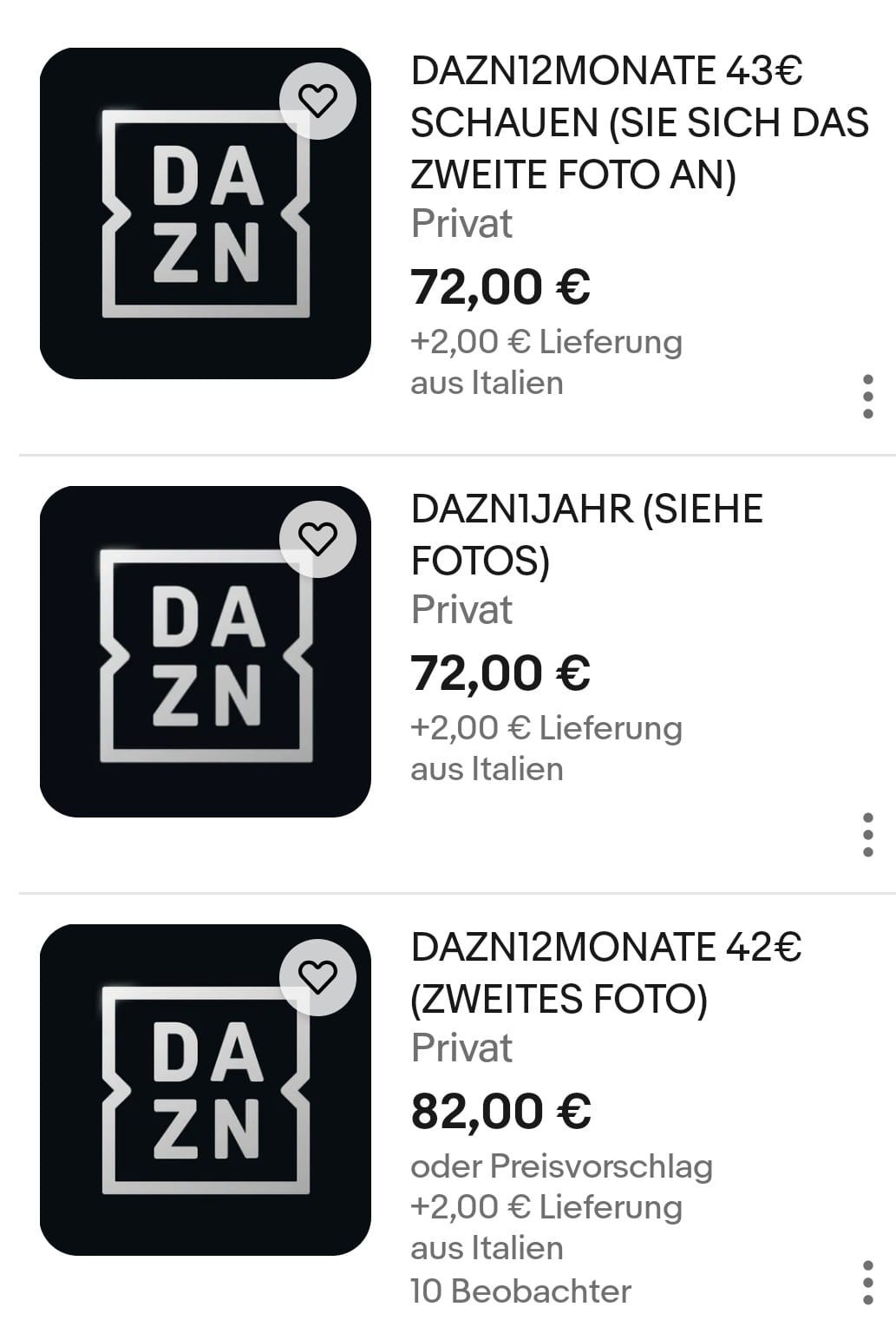The width and height of the screenshot is (896, 1320).
Task: Open more options for DAZN1JAHR listing
Action: [x=867, y=836]
